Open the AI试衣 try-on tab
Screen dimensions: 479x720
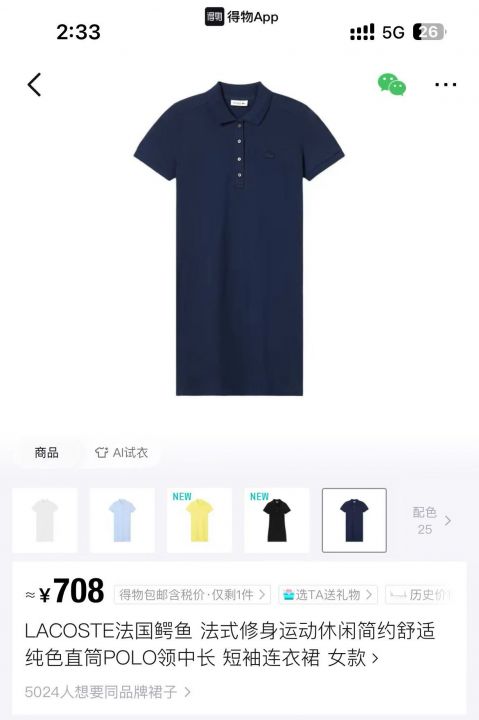(122, 453)
